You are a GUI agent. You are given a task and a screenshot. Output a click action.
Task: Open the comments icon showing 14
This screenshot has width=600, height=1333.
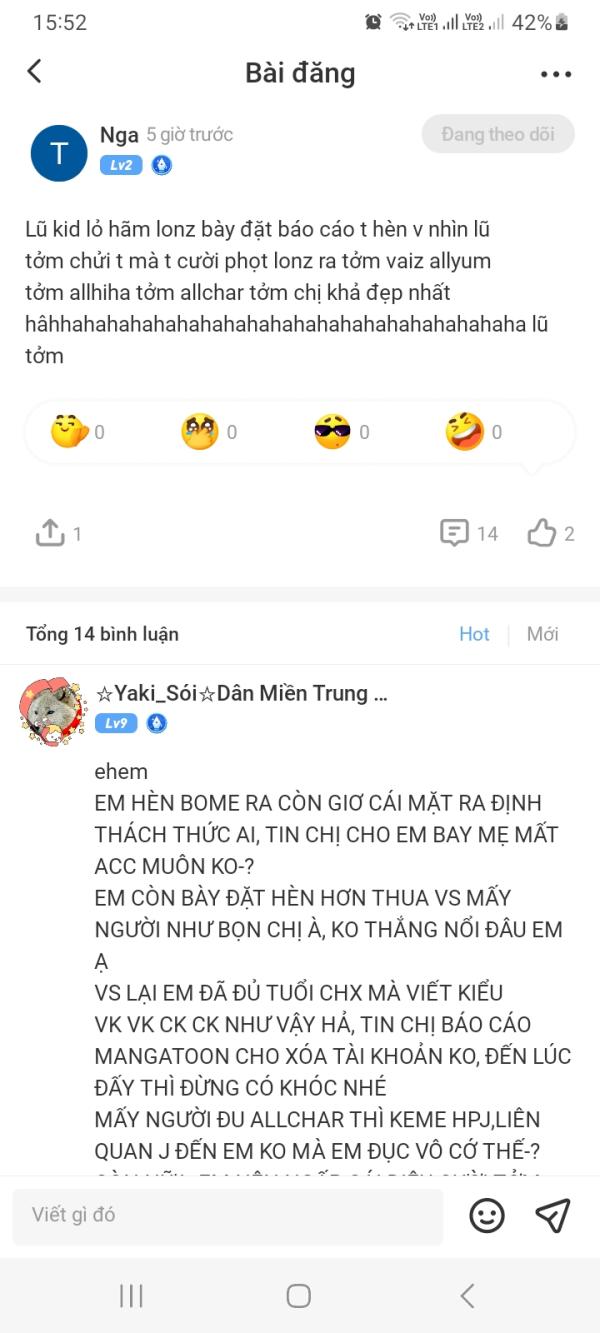454,533
